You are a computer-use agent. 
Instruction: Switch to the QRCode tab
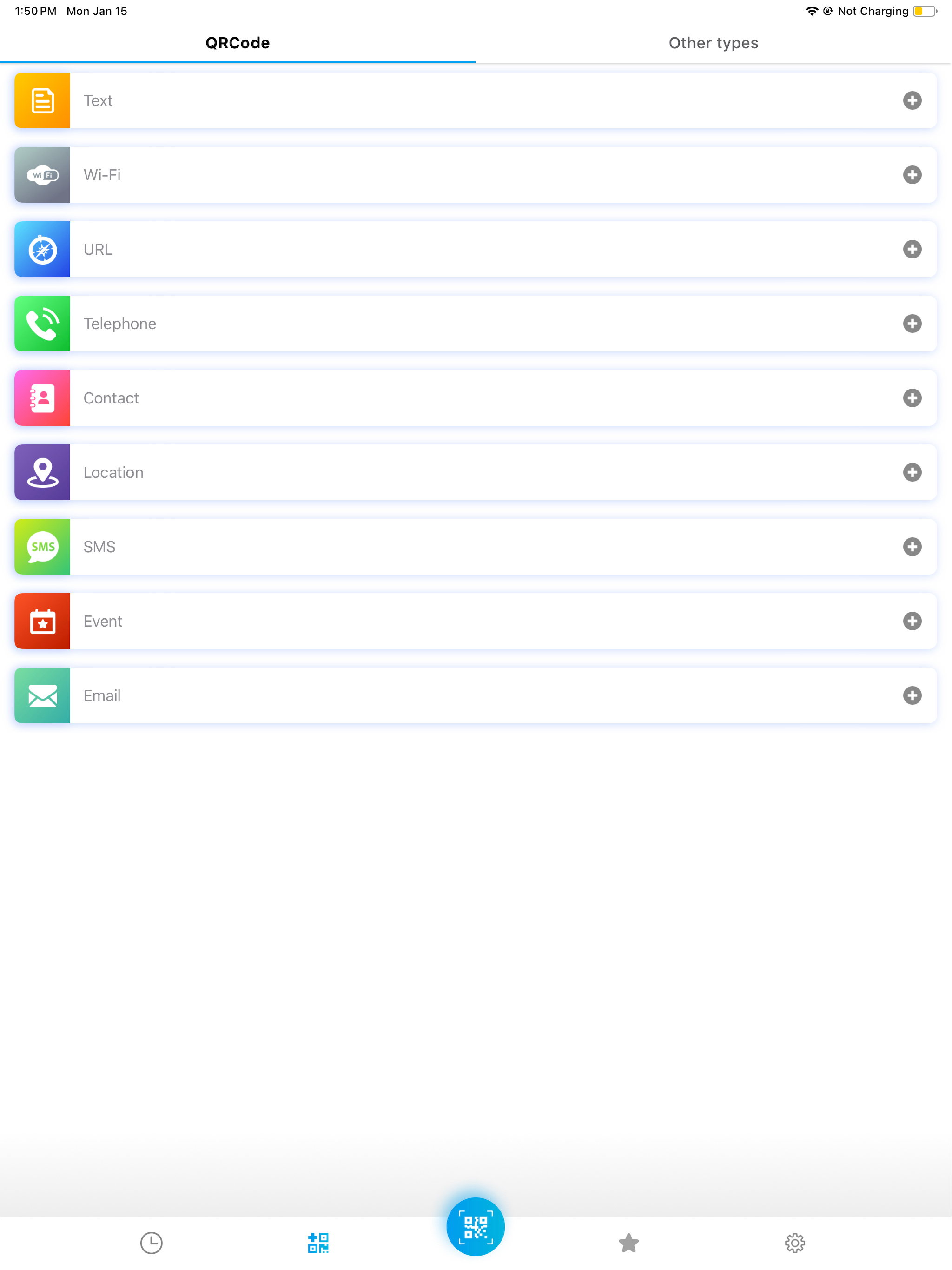[238, 42]
